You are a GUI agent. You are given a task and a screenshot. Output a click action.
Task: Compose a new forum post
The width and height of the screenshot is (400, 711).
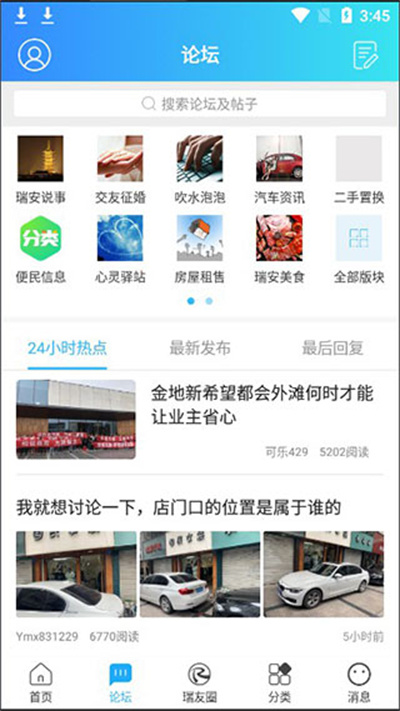pos(366,55)
